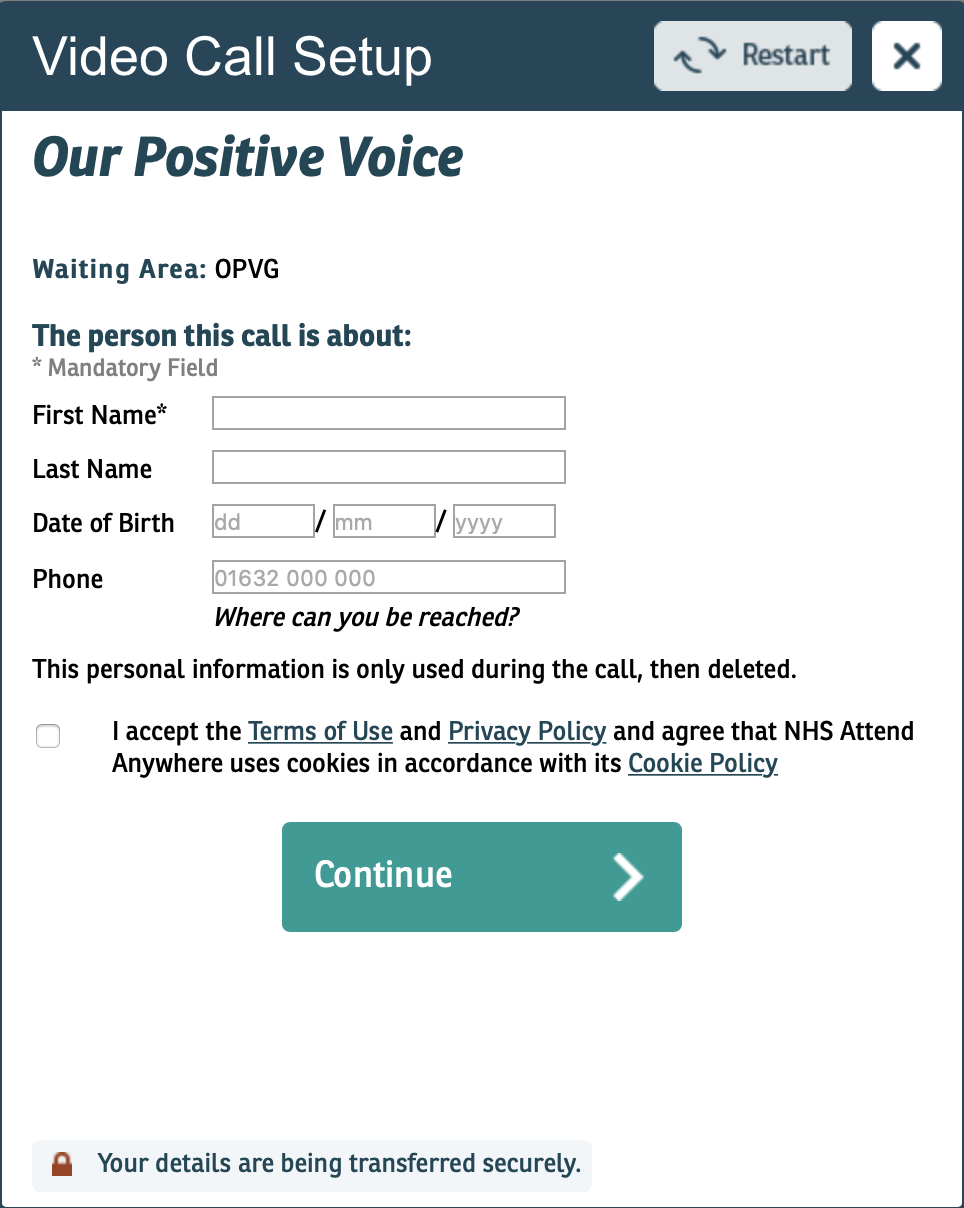Restart the video call setup
964x1208 pixels.
pyautogui.click(x=752, y=56)
